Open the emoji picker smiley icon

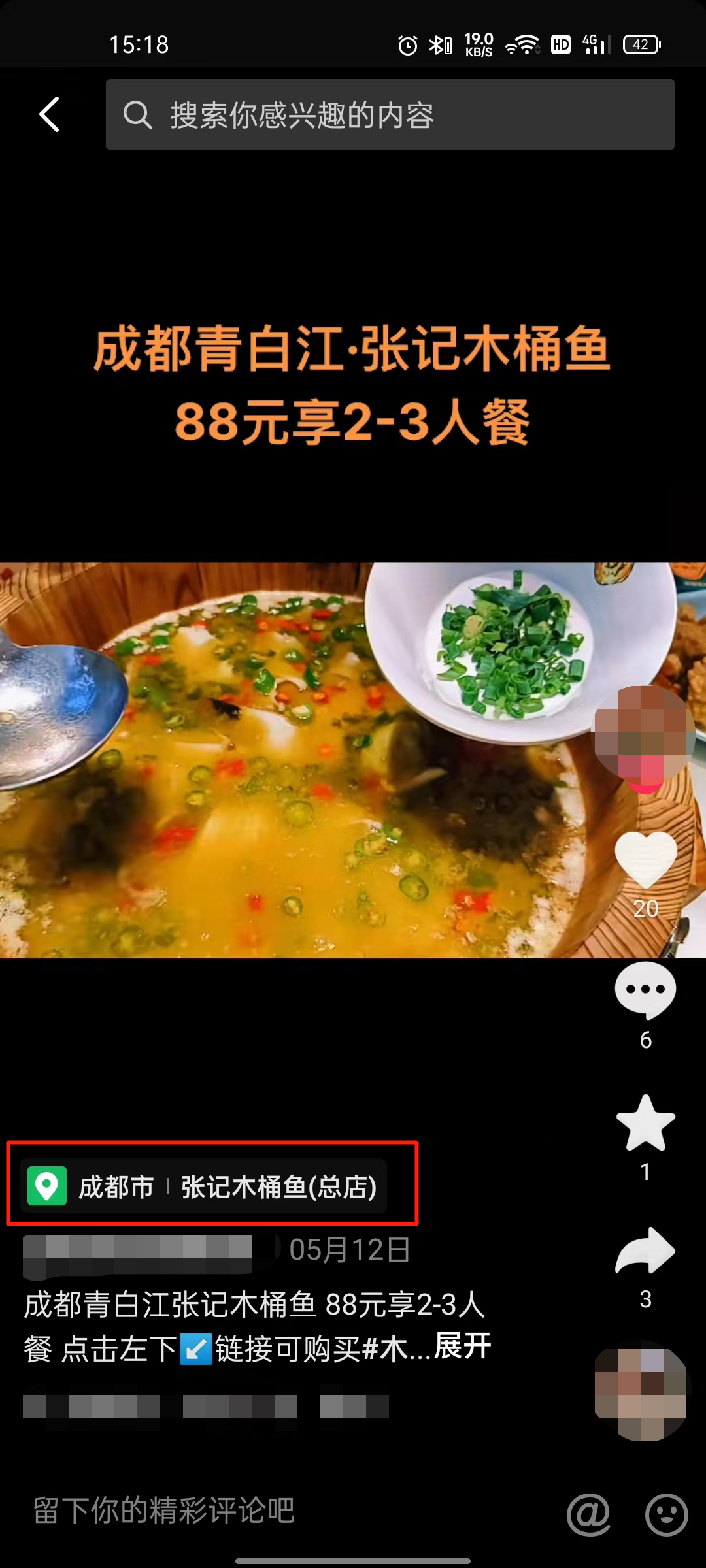click(x=666, y=1514)
